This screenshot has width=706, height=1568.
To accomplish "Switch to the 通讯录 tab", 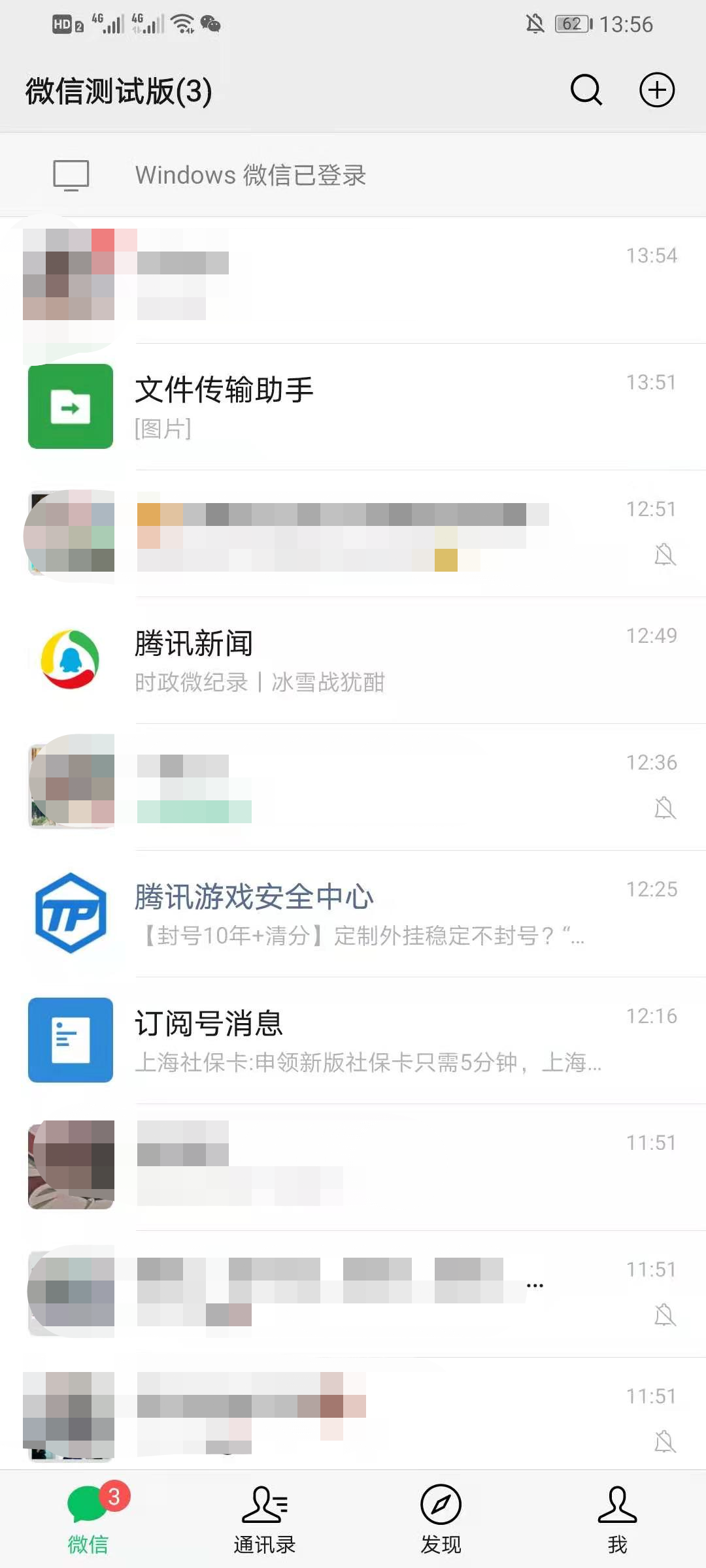I will point(265,1519).
